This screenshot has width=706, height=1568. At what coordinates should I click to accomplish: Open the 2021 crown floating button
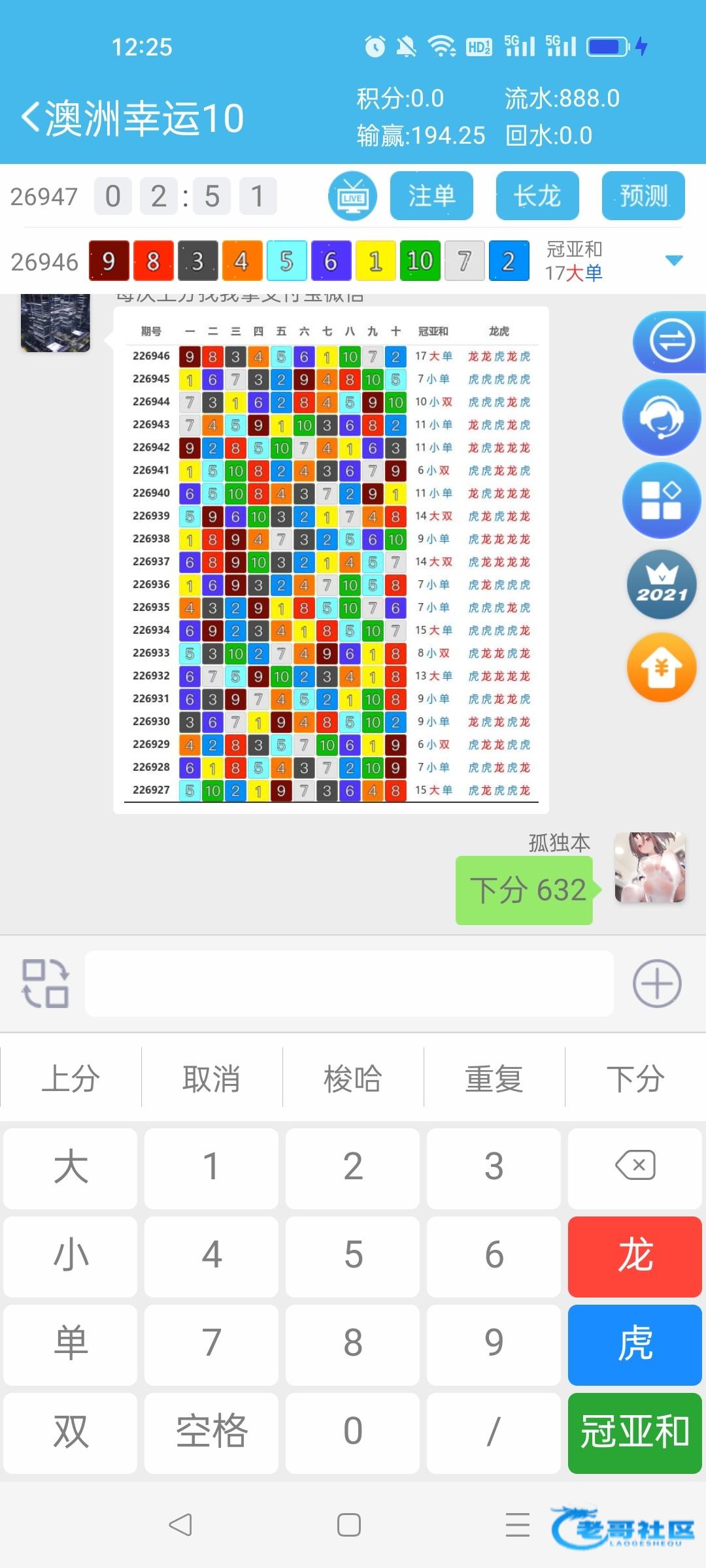pyautogui.click(x=662, y=585)
